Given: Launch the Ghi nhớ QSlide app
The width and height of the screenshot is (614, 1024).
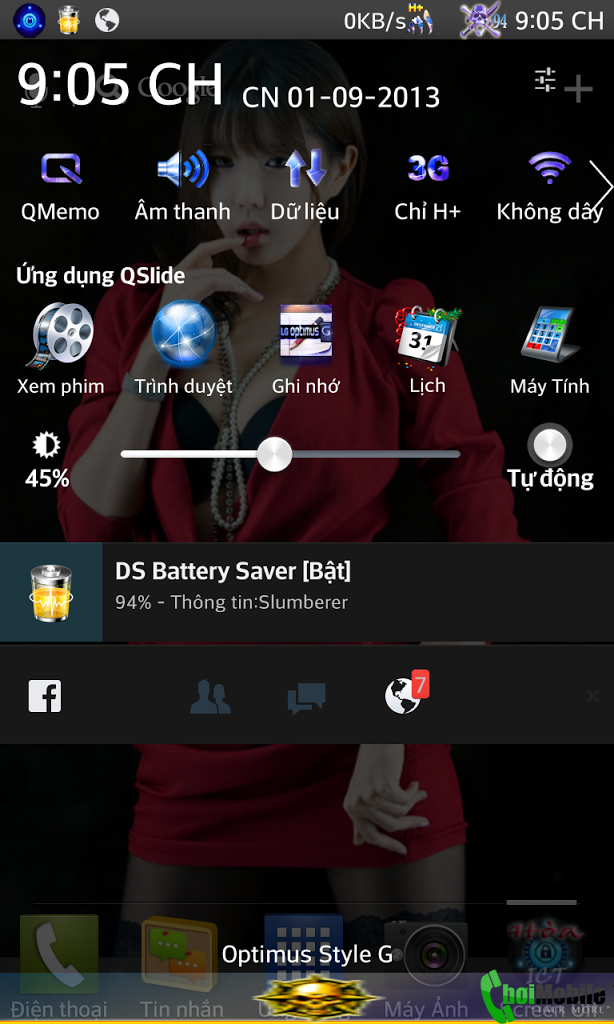Looking at the screenshot, I should 305,348.
